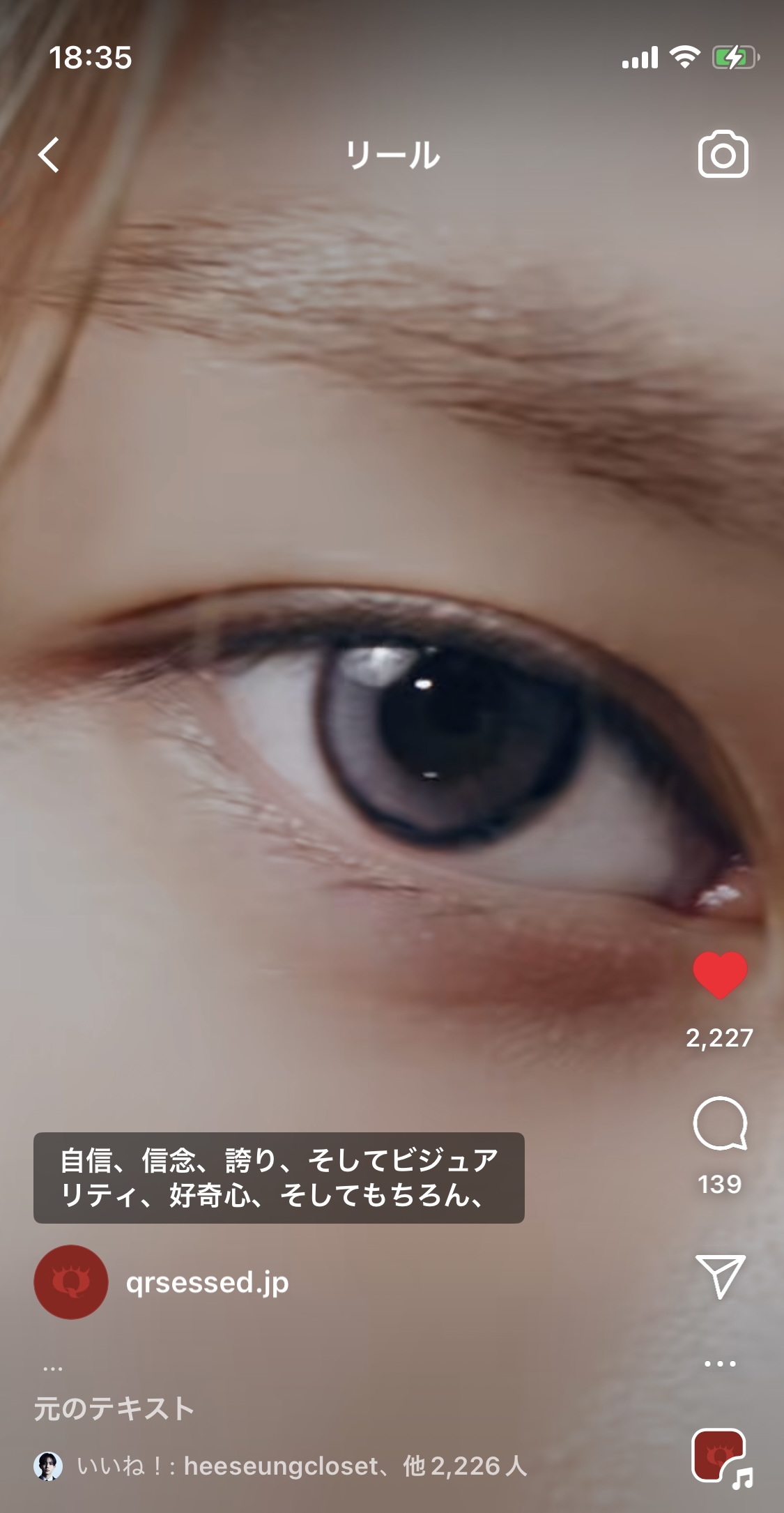Screen dimensions: 784x1513
Task: Open the audio page for this reel
Action: click(720, 1456)
